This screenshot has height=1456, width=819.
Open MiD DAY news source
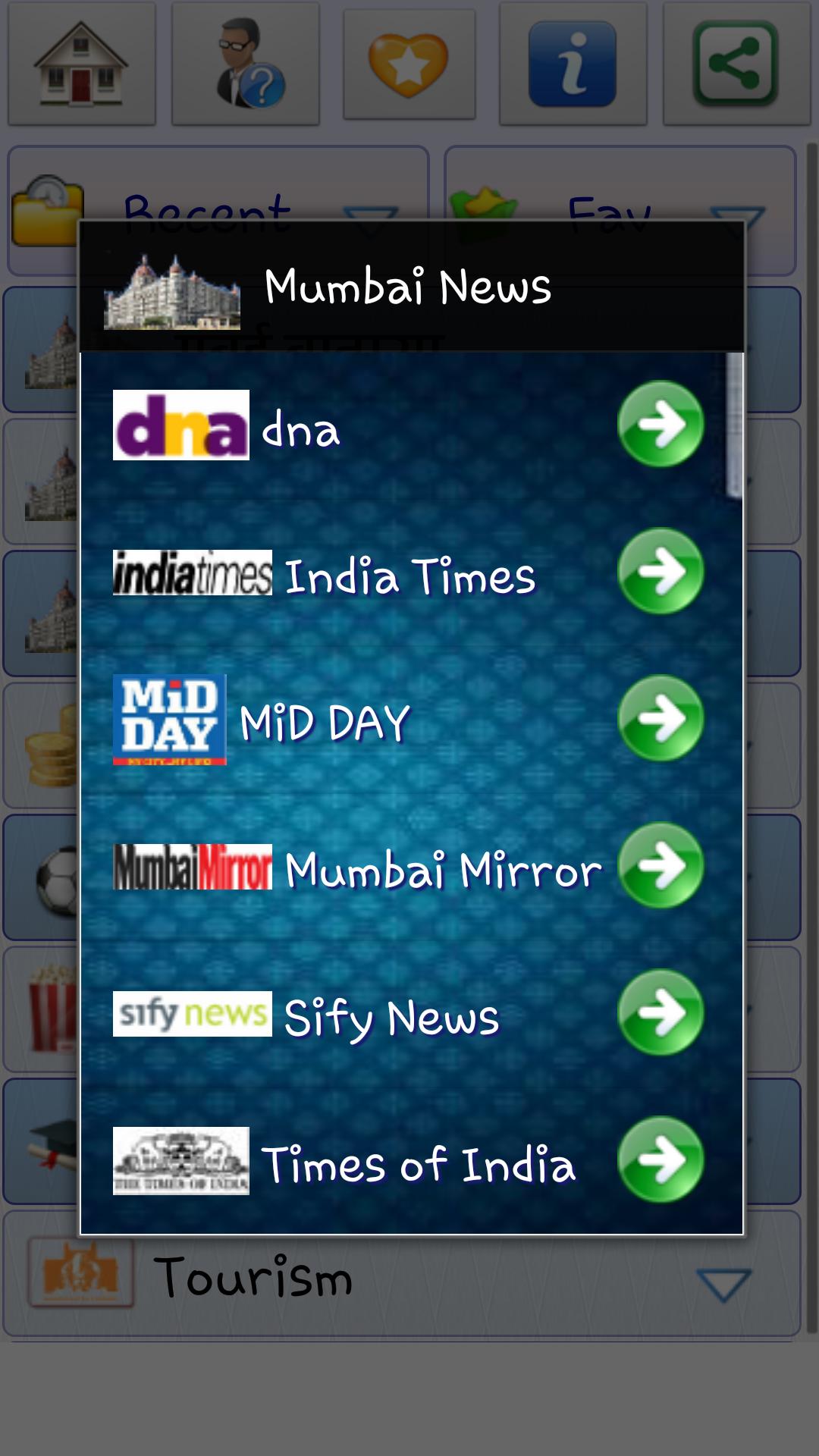661,718
